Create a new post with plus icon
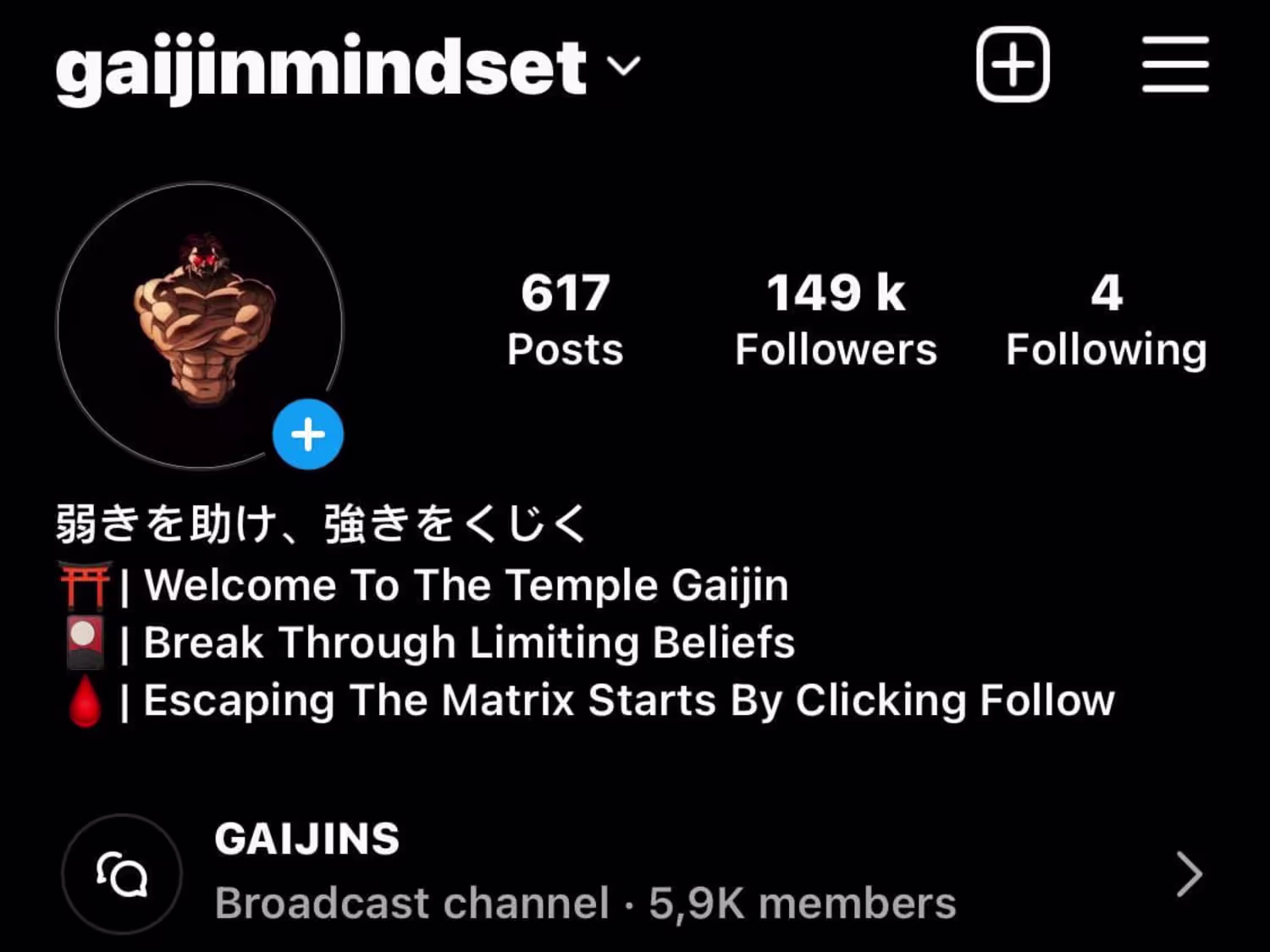The height and width of the screenshot is (952, 1270). pos(1013,64)
